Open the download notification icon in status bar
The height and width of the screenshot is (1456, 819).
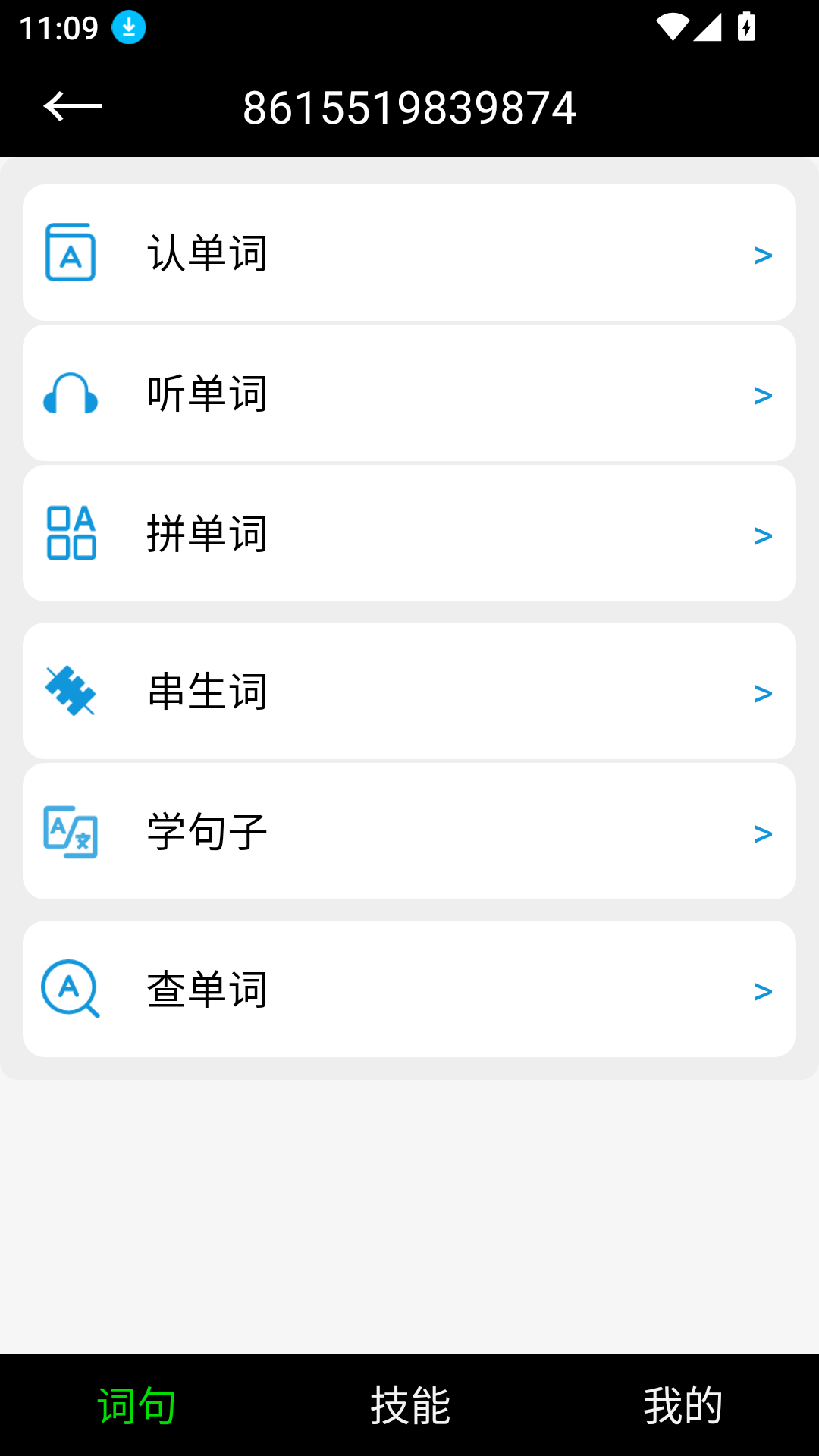click(128, 26)
